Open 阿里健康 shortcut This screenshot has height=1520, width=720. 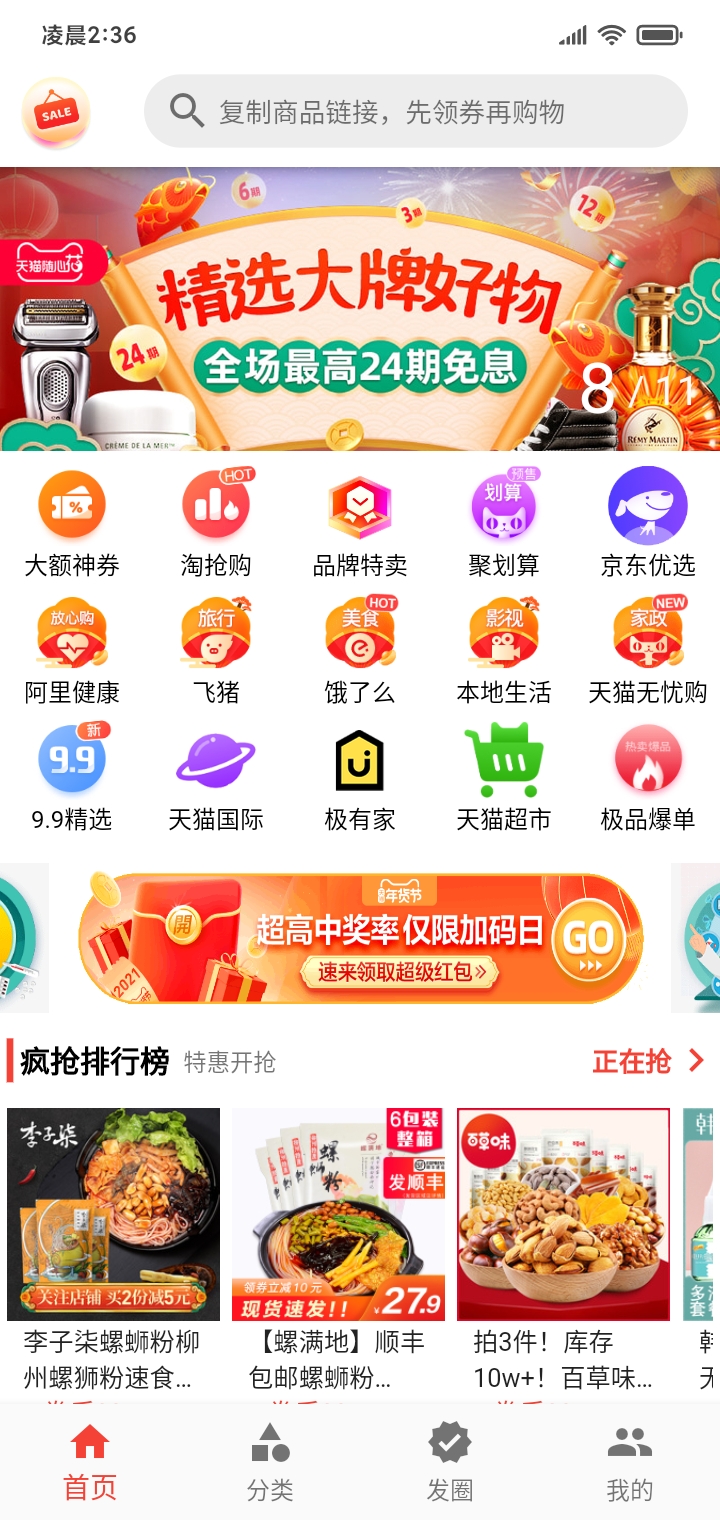pyautogui.click(x=72, y=651)
